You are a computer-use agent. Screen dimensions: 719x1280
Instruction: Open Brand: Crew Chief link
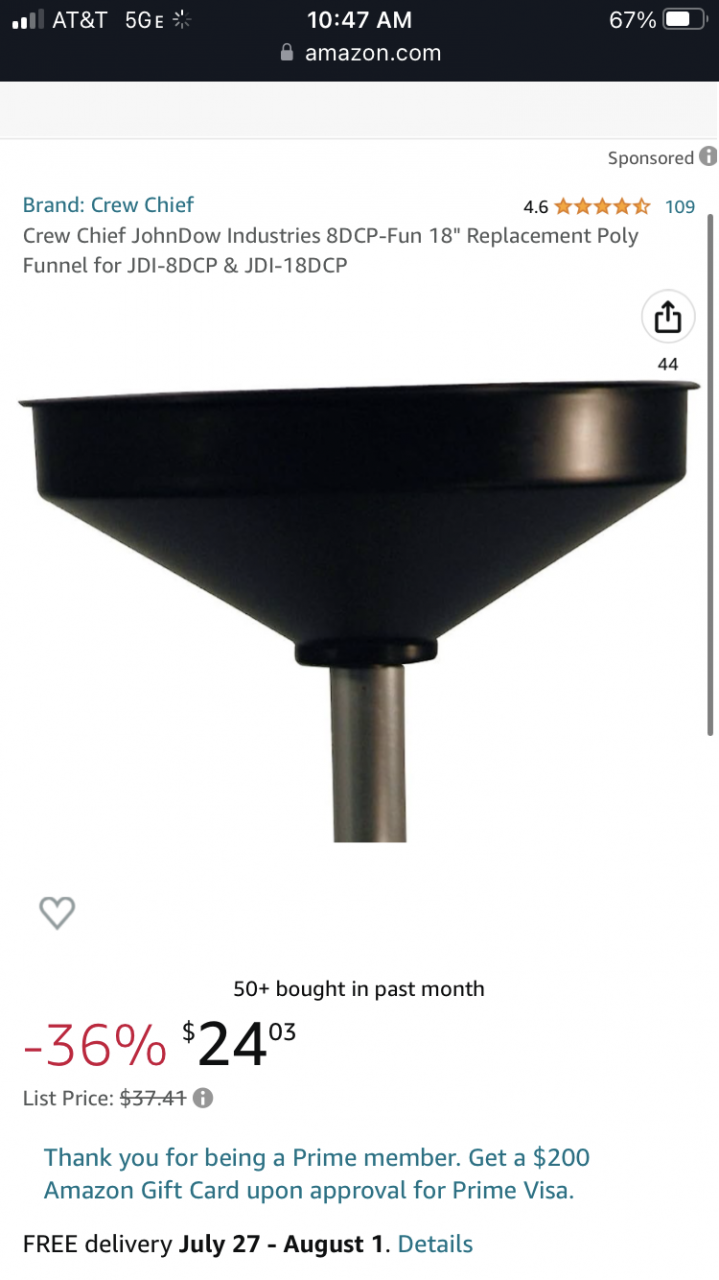coord(108,205)
